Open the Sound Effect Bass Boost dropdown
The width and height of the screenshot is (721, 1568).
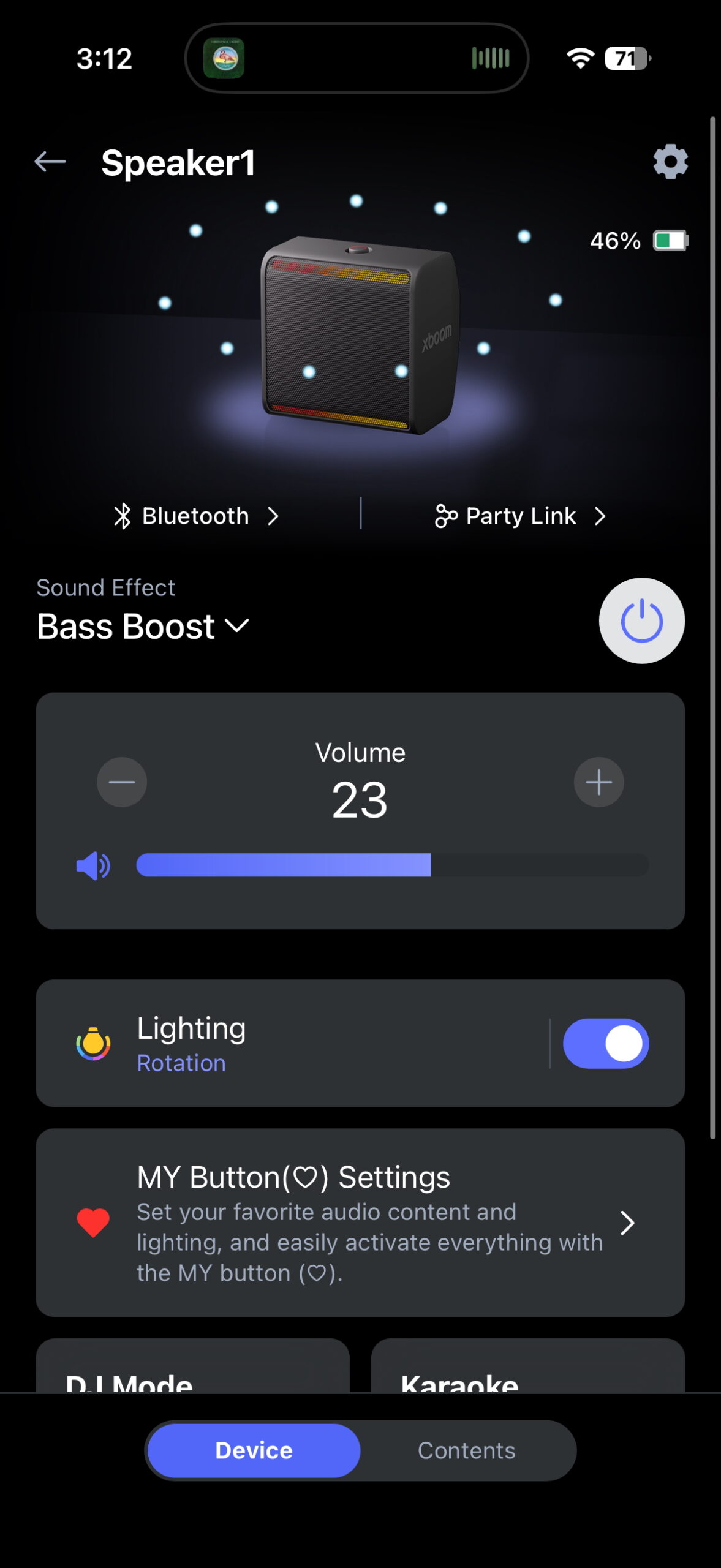[236, 626]
